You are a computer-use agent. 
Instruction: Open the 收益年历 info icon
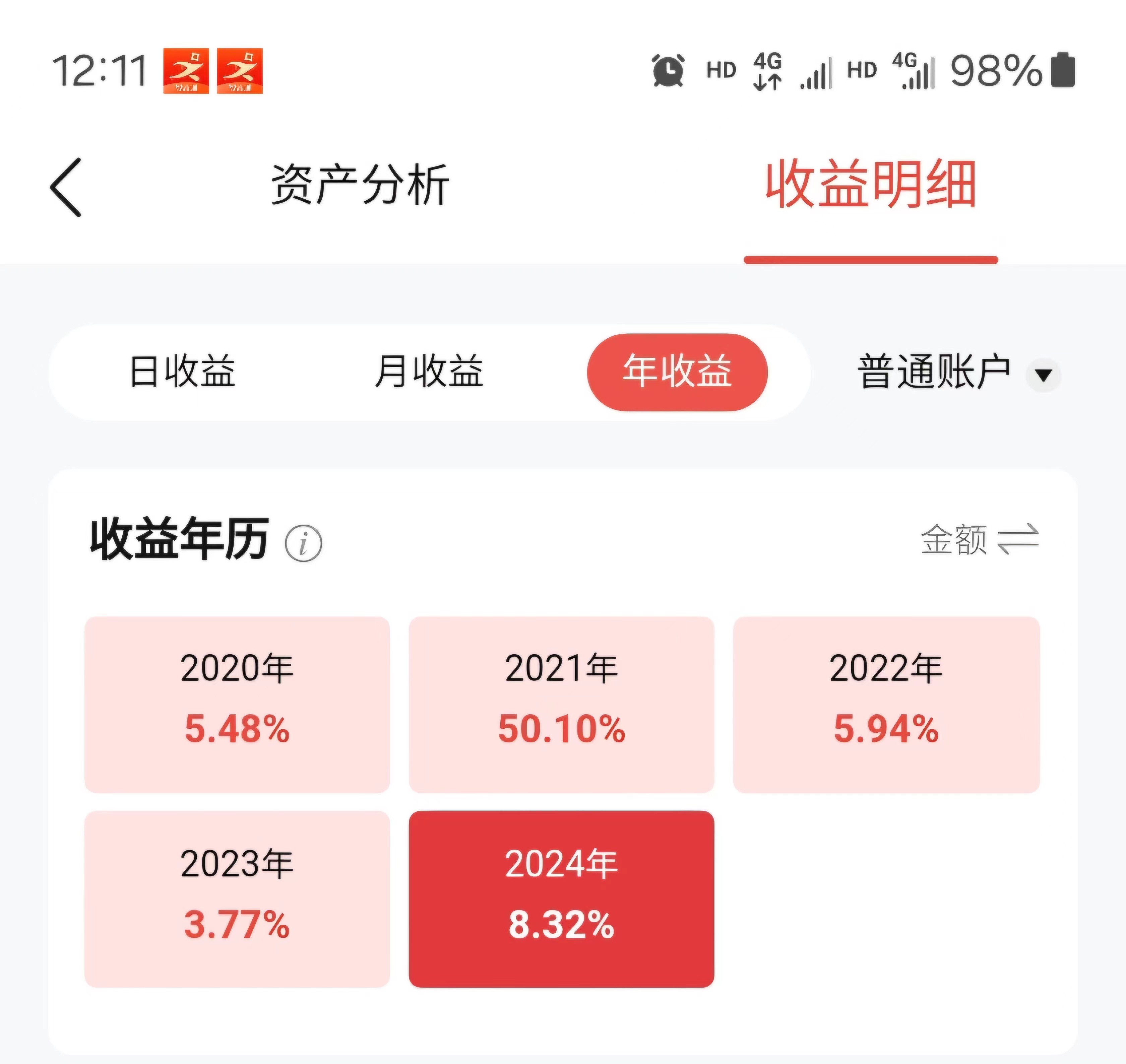304,543
